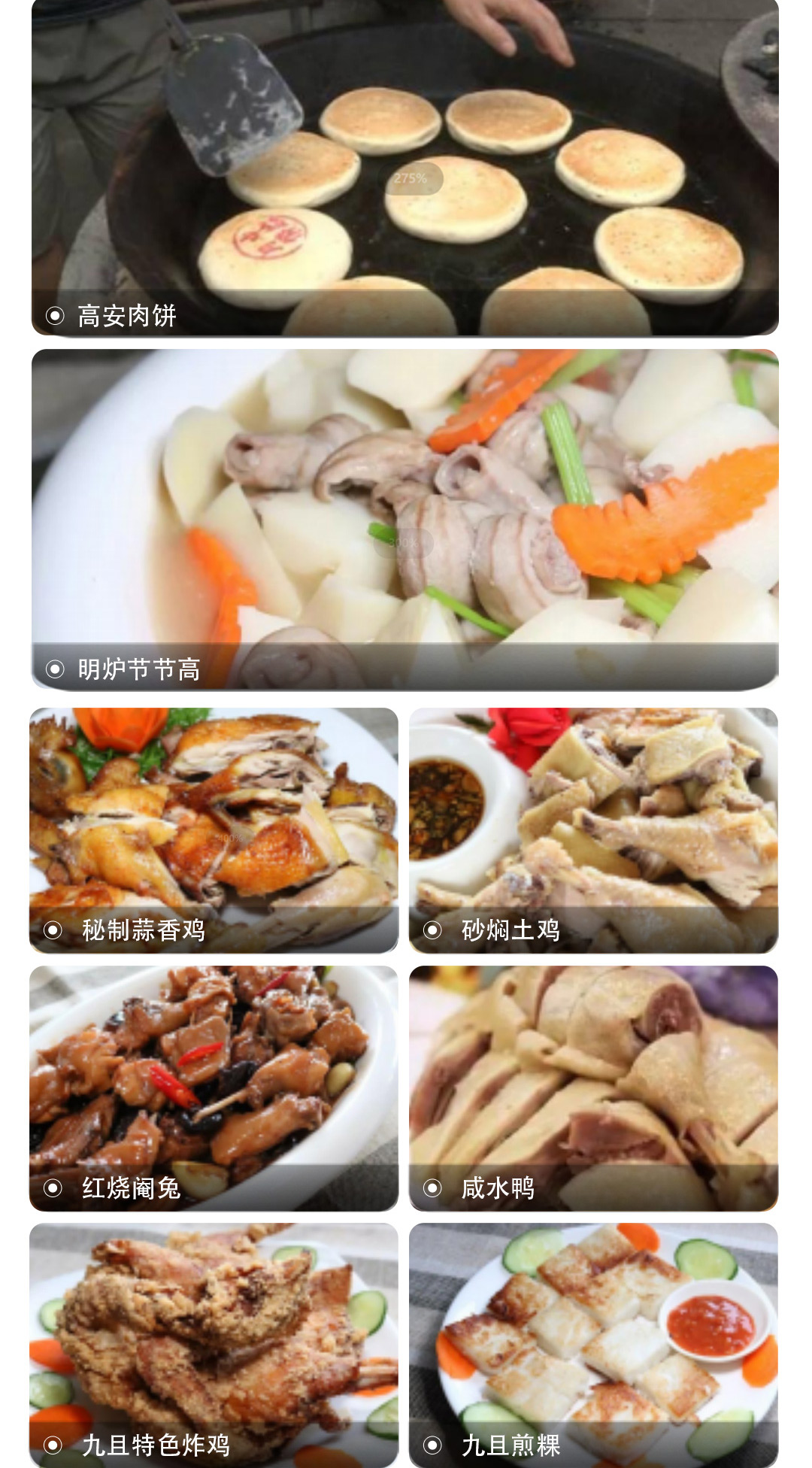Tap the 咸水鸭 dish card

593,1088
